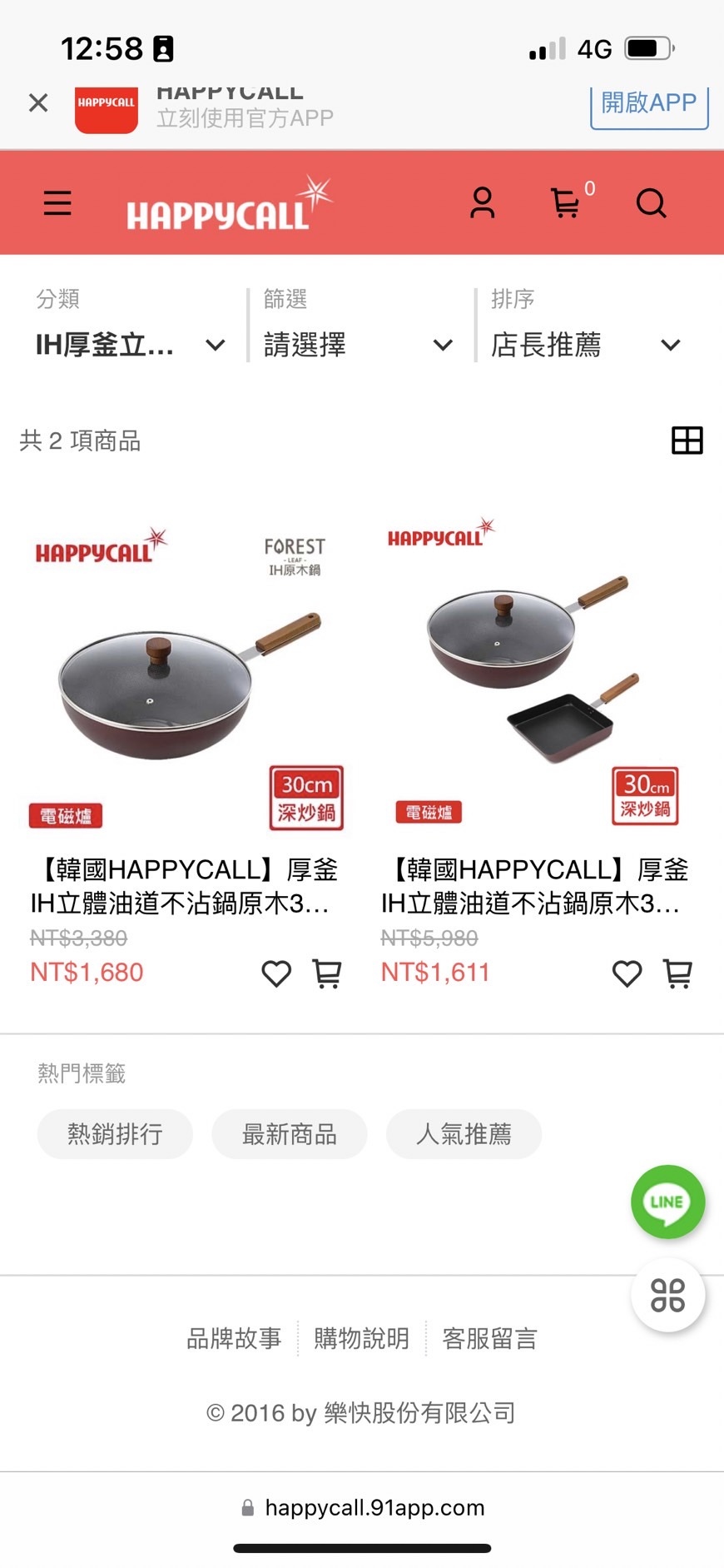Open the shopping cart
This screenshot has height=1568, width=724.
(566, 203)
